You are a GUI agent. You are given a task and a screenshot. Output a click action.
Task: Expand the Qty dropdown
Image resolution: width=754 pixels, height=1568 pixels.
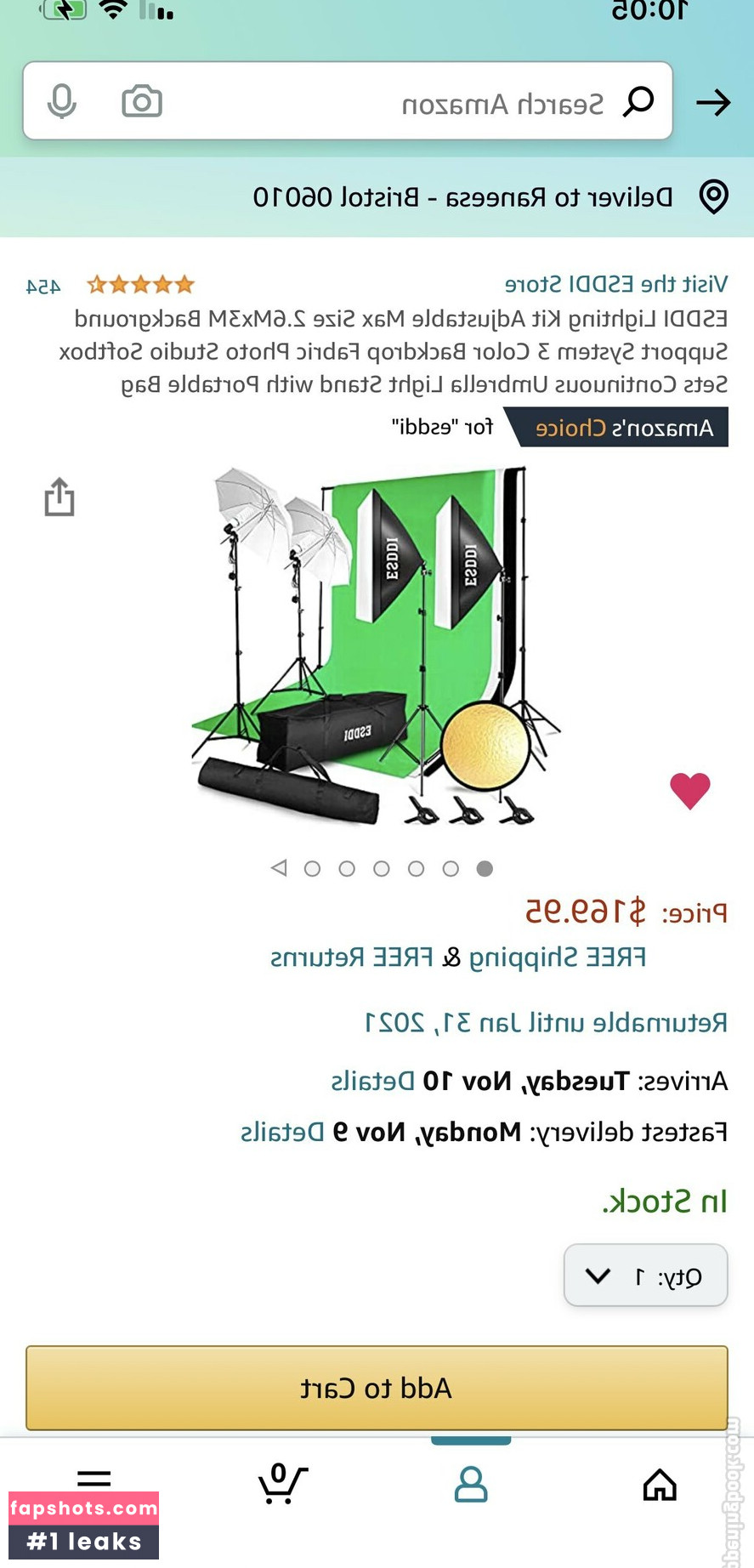645,1275
